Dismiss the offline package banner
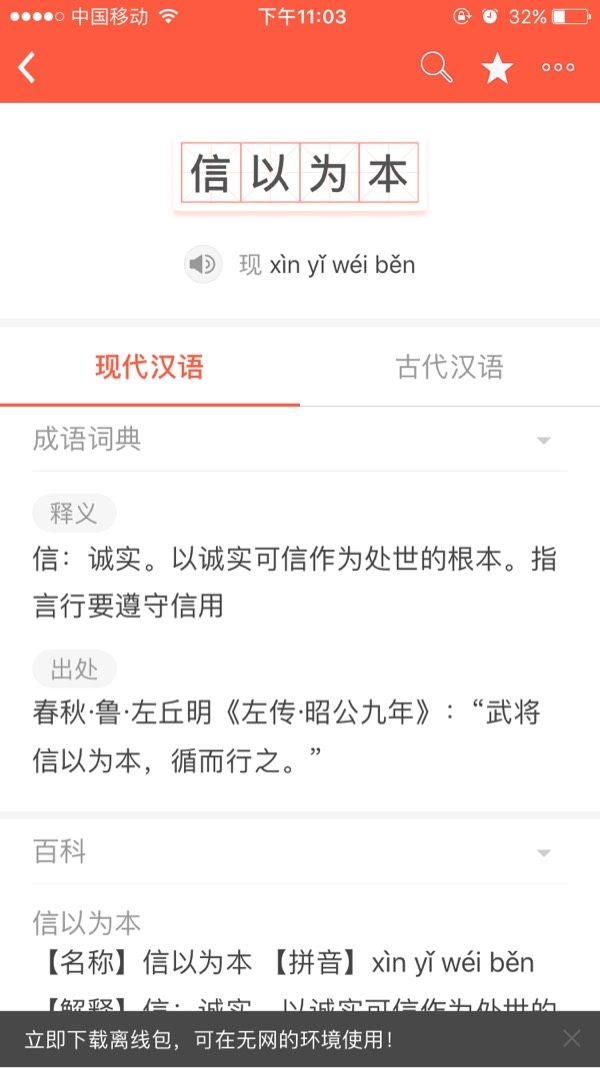 tap(571, 1039)
